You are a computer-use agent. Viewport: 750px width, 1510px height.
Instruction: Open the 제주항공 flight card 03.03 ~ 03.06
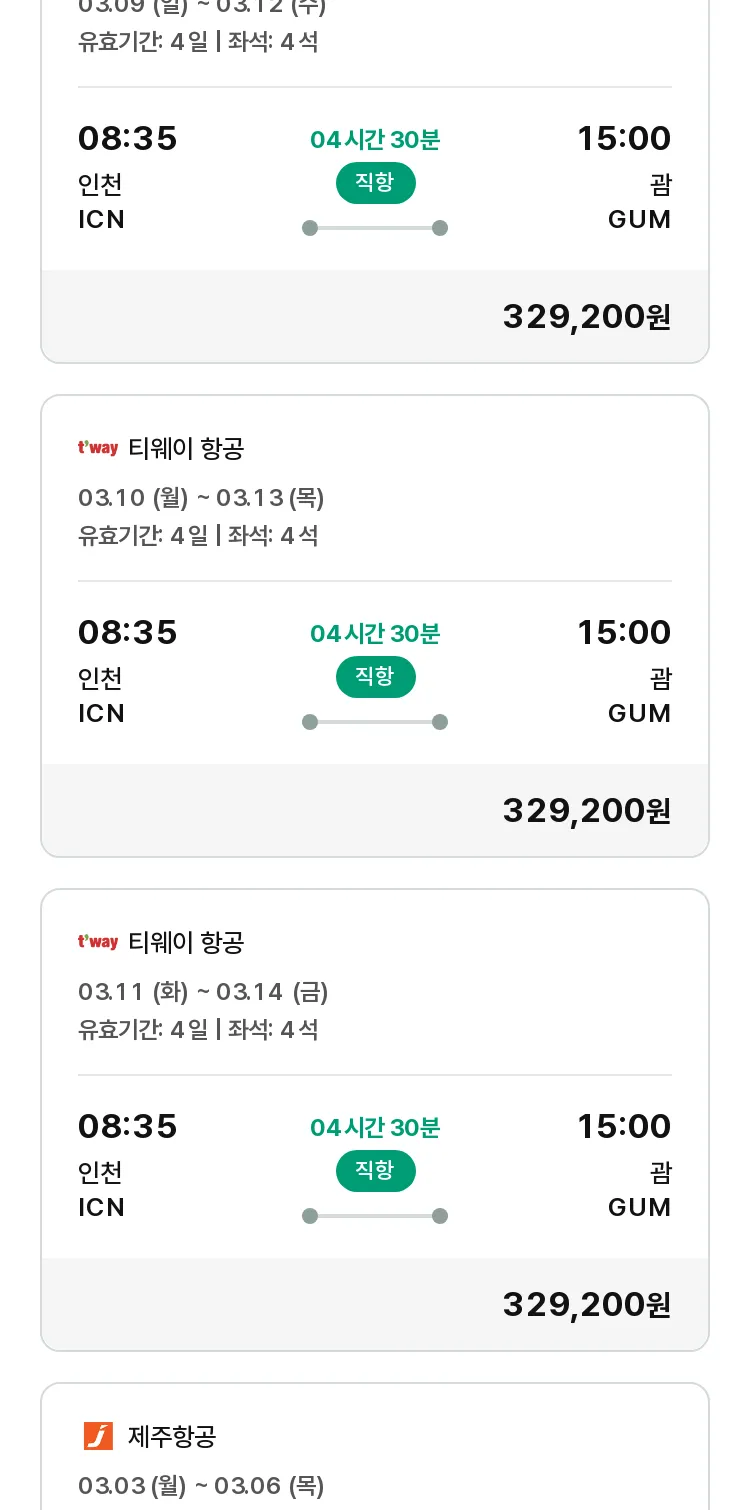pos(375,1447)
